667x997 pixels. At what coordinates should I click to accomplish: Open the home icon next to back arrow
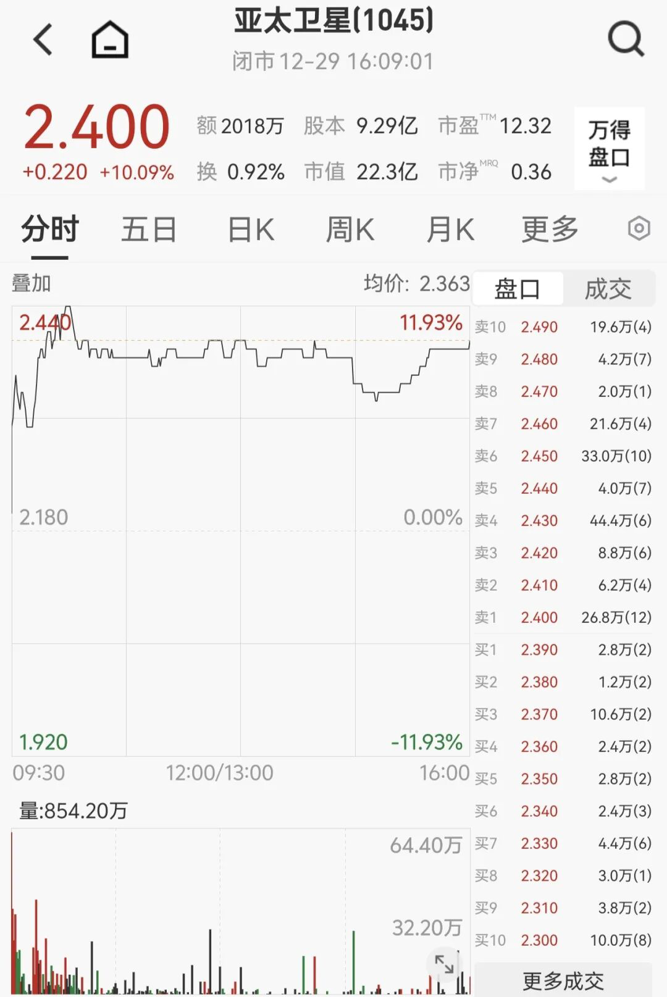[110, 40]
